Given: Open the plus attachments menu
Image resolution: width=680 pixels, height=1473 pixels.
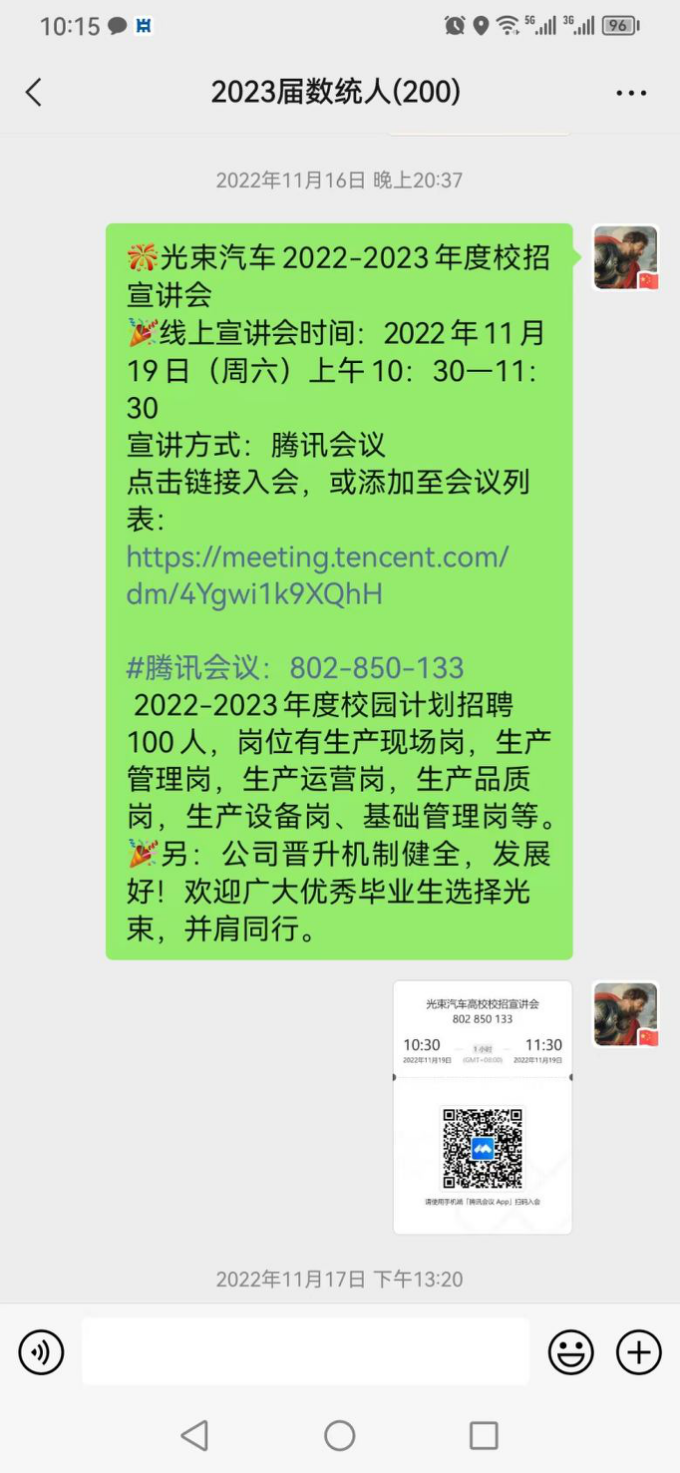Looking at the screenshot, I should (x=638, y=1353).
